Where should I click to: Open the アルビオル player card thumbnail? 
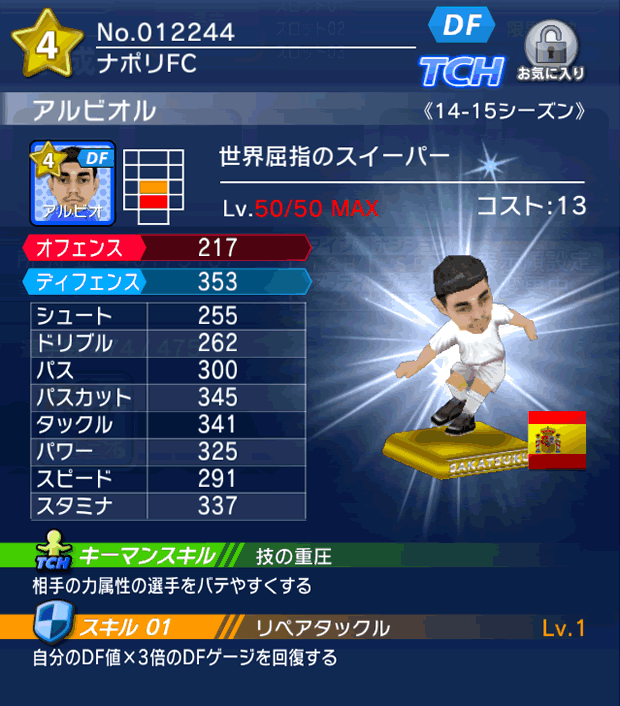point(72,182)
